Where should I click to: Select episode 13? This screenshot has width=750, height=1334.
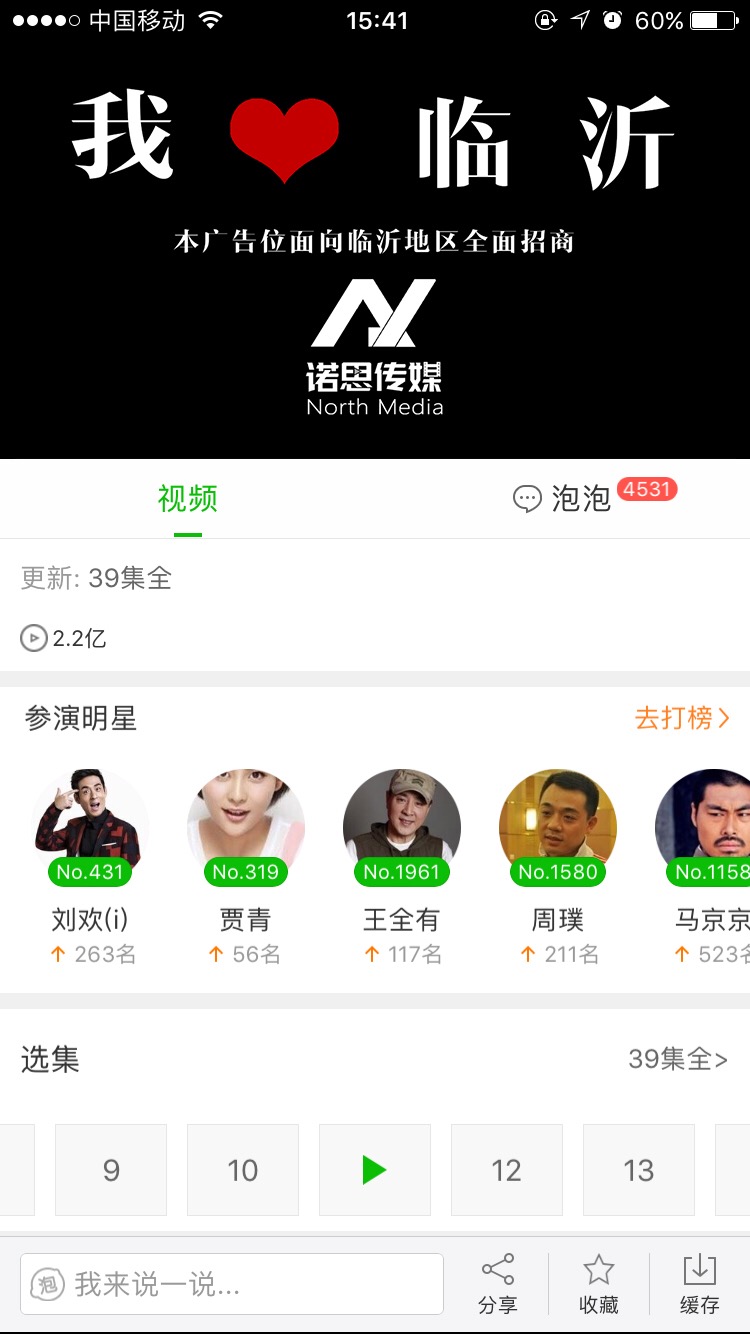tap(639, 1170)
